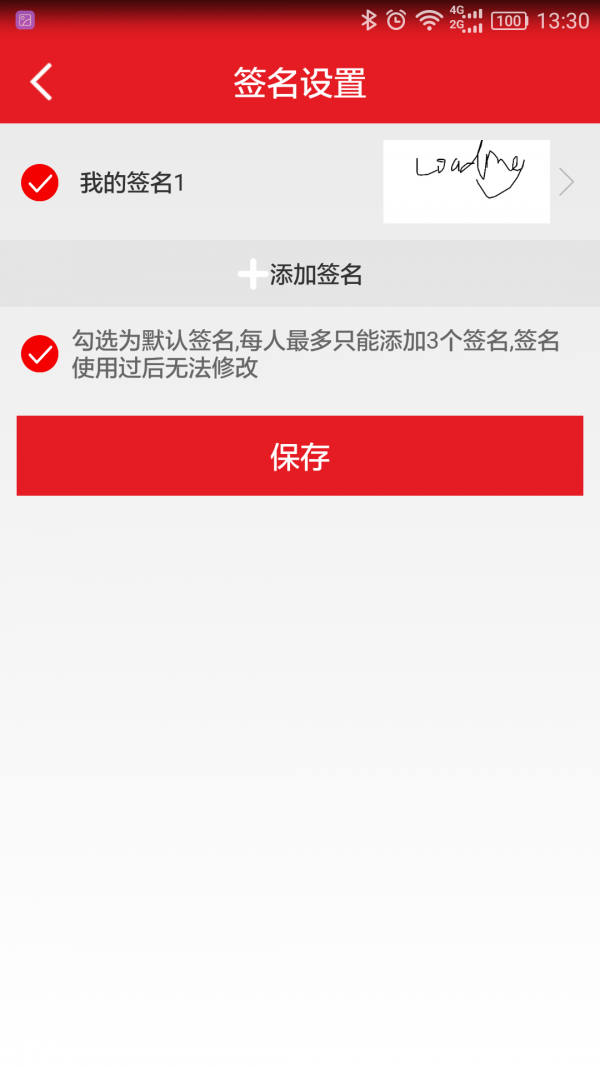The width and height of the screenshot is (600, 1067).
Task: Go back from signature settings
Action: pyautogui.click(x=41, y=82)
